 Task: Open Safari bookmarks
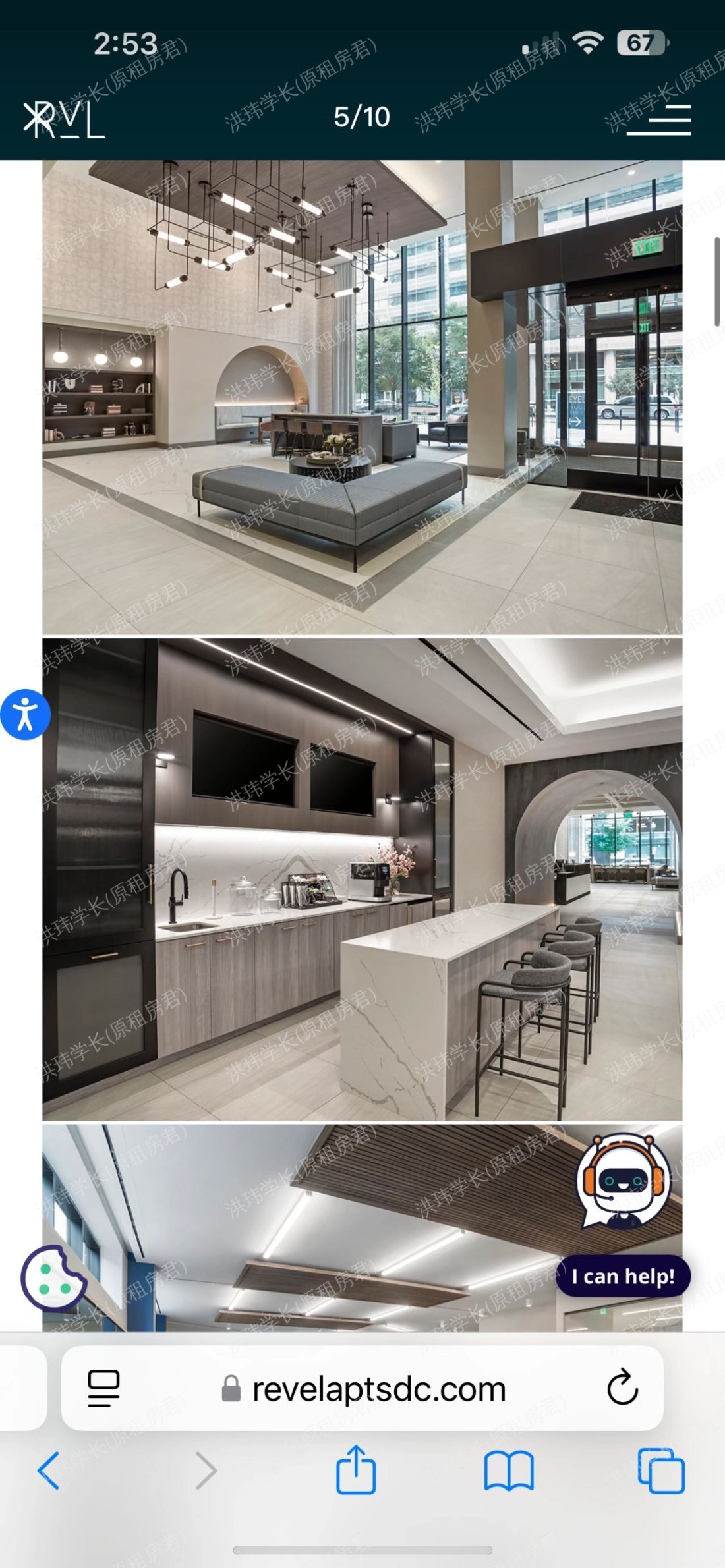(x=508, y=1470)
